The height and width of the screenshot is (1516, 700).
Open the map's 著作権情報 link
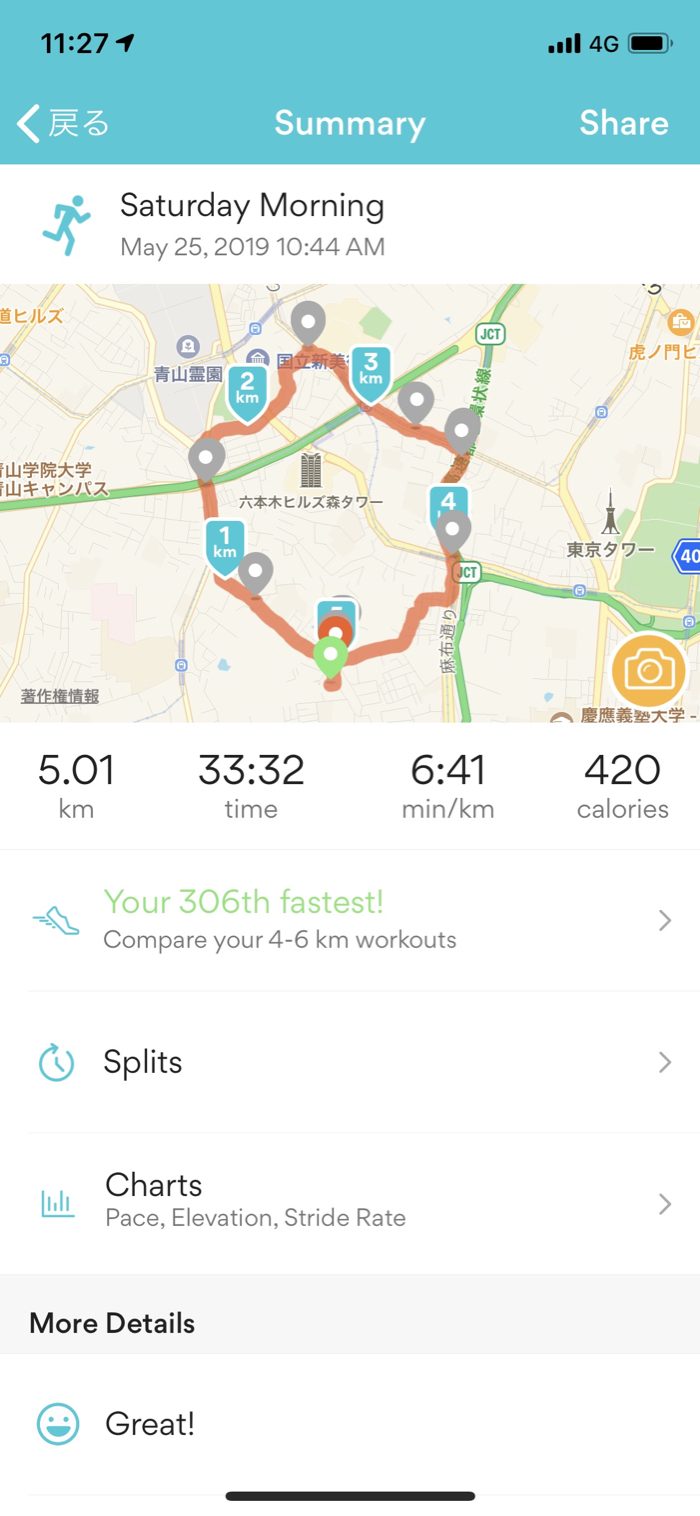[60, 696]
